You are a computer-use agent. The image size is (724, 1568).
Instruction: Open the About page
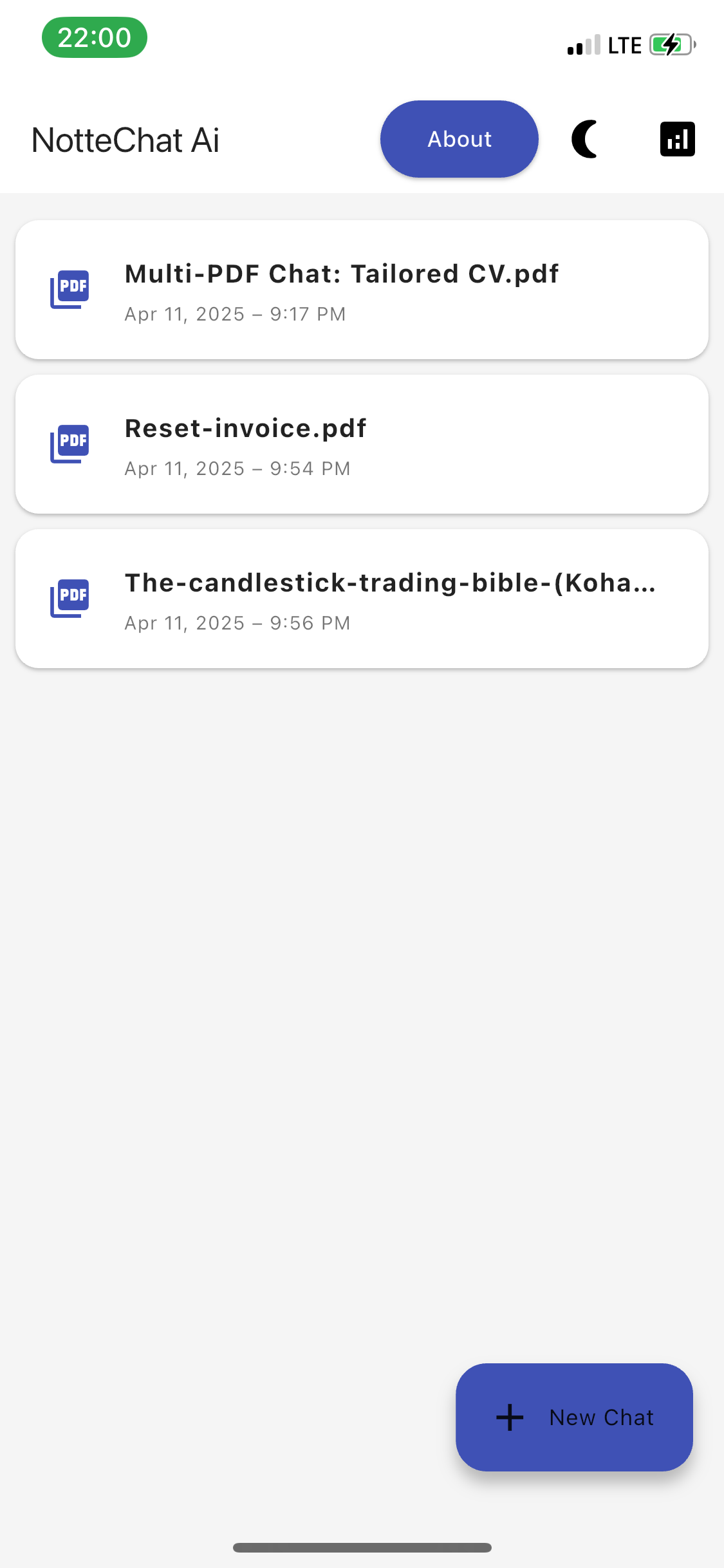(x=459, y=139)
